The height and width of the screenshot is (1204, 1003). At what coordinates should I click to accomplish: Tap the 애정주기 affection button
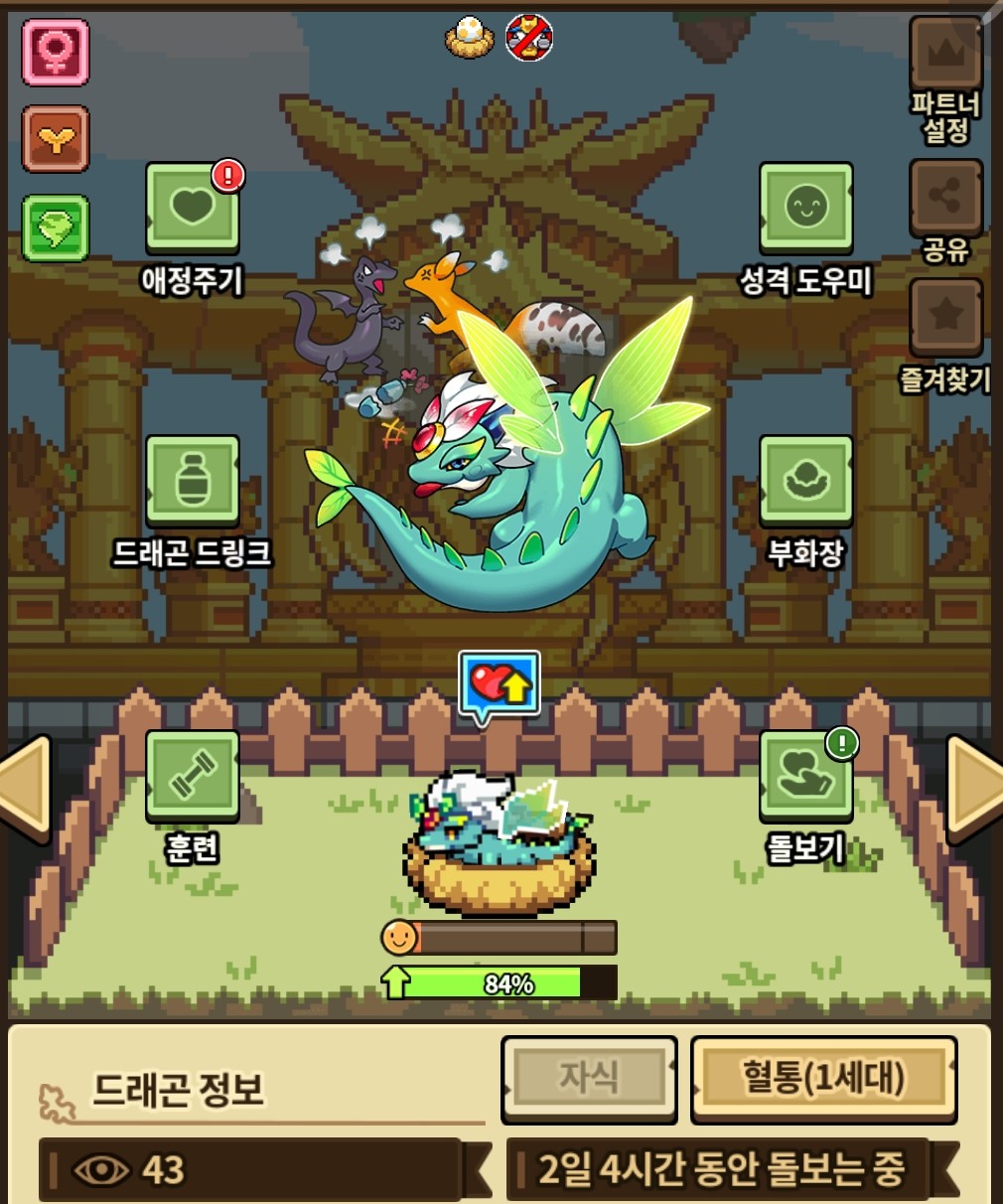(x=193, y=208)
